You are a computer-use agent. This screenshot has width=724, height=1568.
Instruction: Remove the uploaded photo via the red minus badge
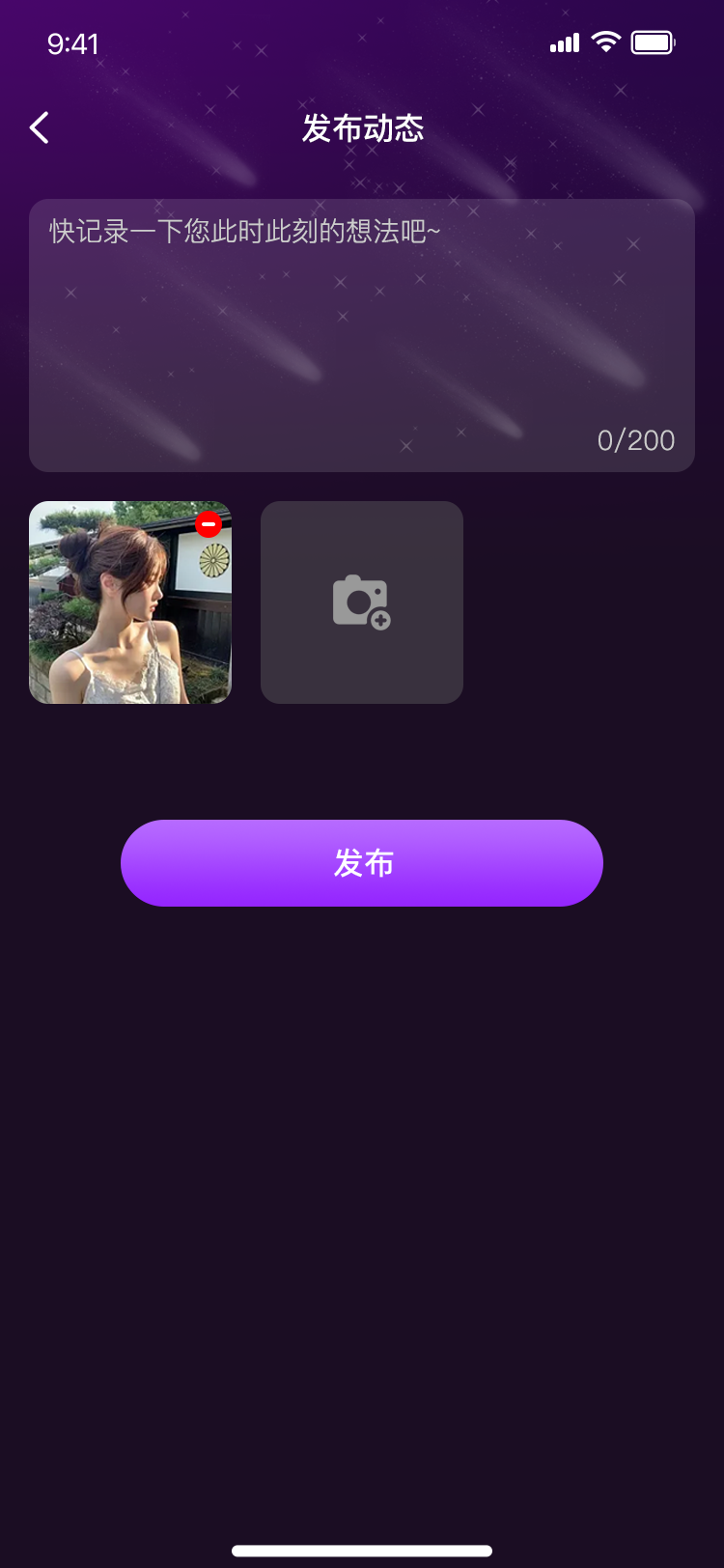[x=209, y=523]
